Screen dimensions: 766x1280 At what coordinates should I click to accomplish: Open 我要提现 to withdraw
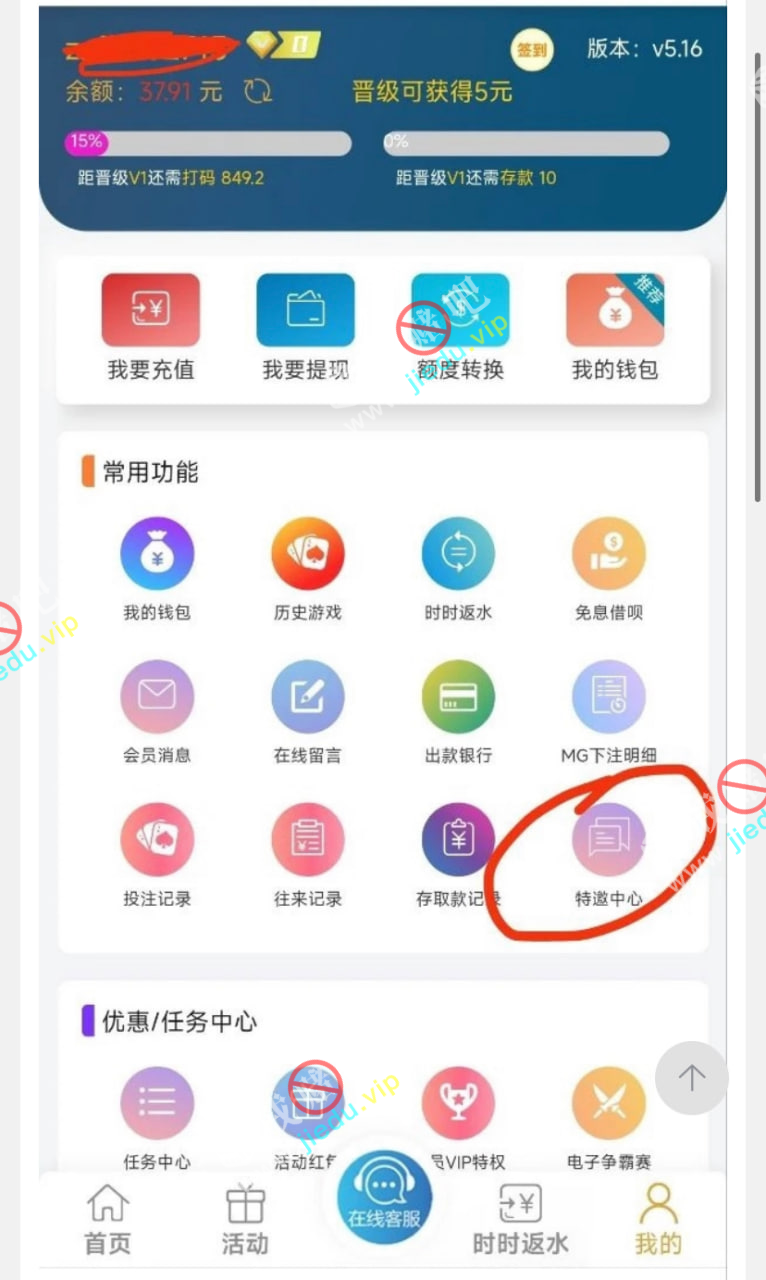tap(305, 328)
